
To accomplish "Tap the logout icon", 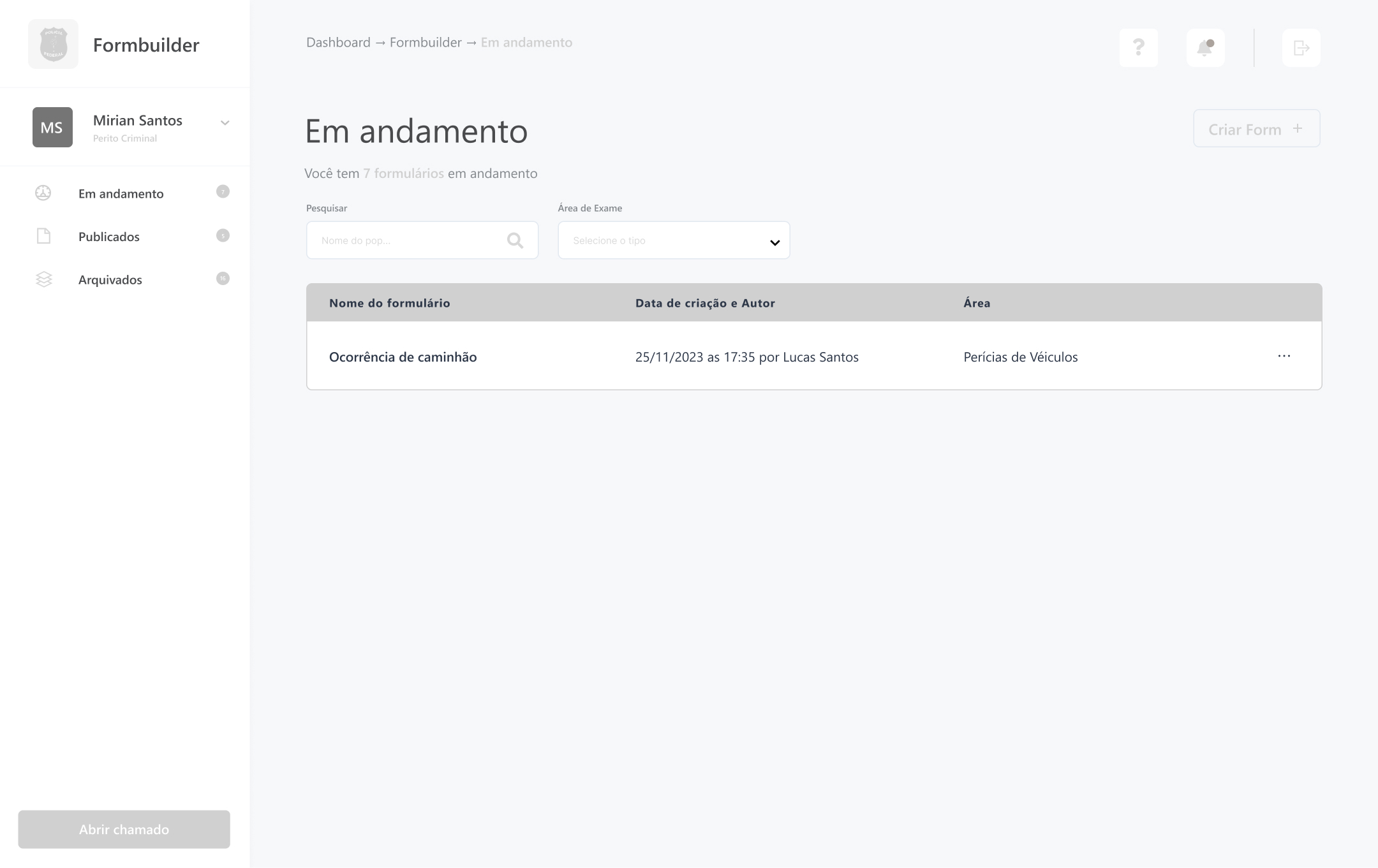I will [1301, 48].
